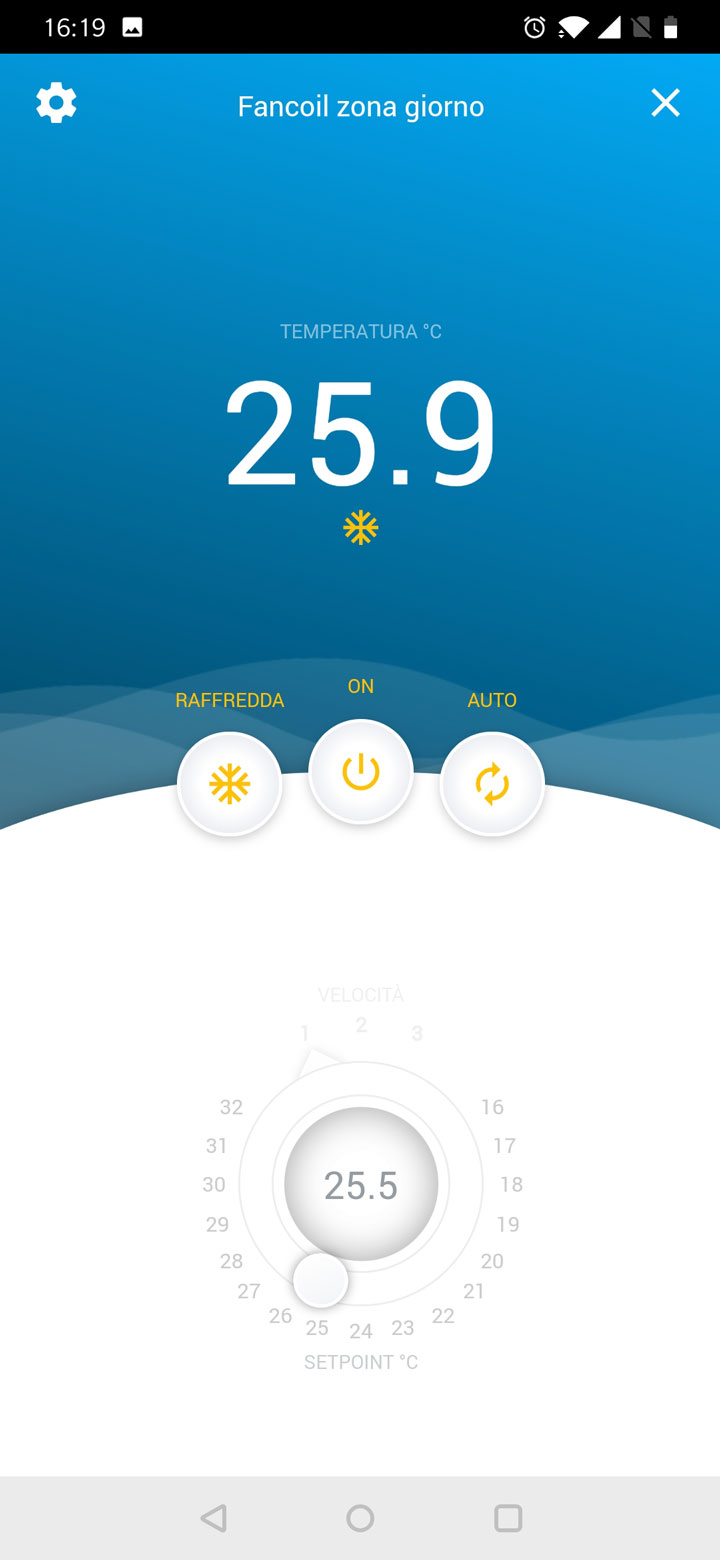Tap the Raffredda snowflake mode button
Viewport: 720px width, 1560px height.
pyautogui.click(x=229, y=785)
